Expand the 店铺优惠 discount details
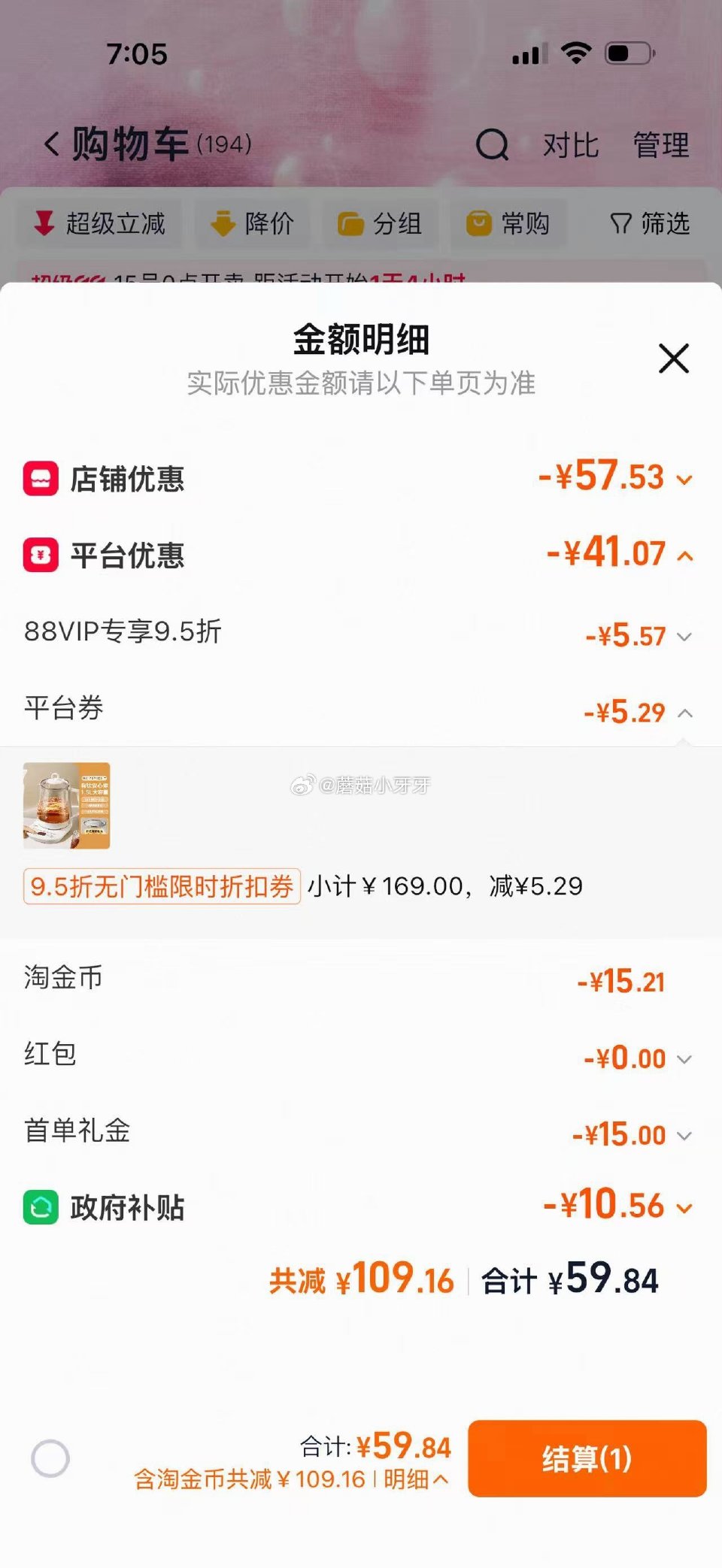 point(683,480)
